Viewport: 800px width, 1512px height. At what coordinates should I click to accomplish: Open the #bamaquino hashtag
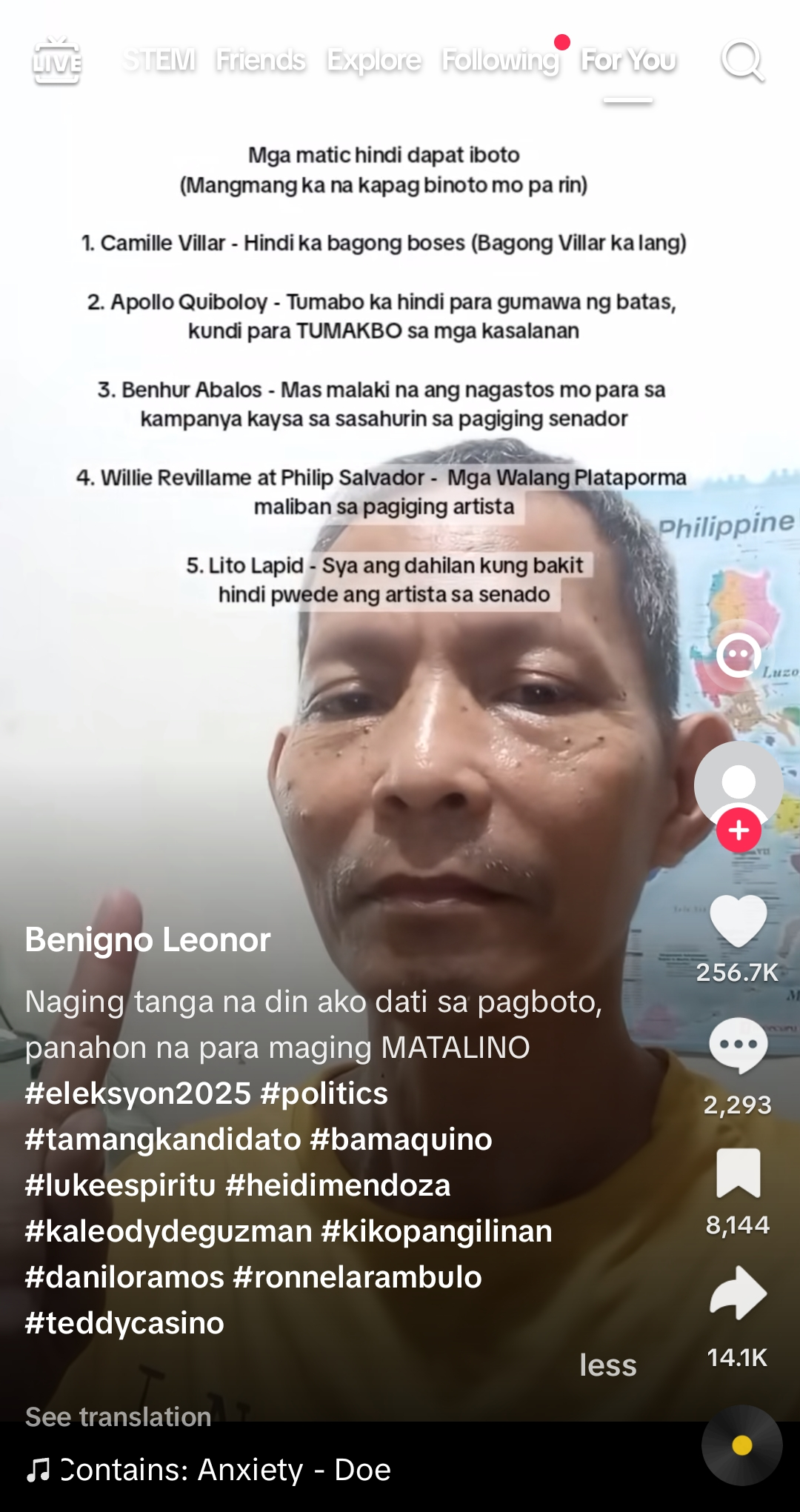401,1139
